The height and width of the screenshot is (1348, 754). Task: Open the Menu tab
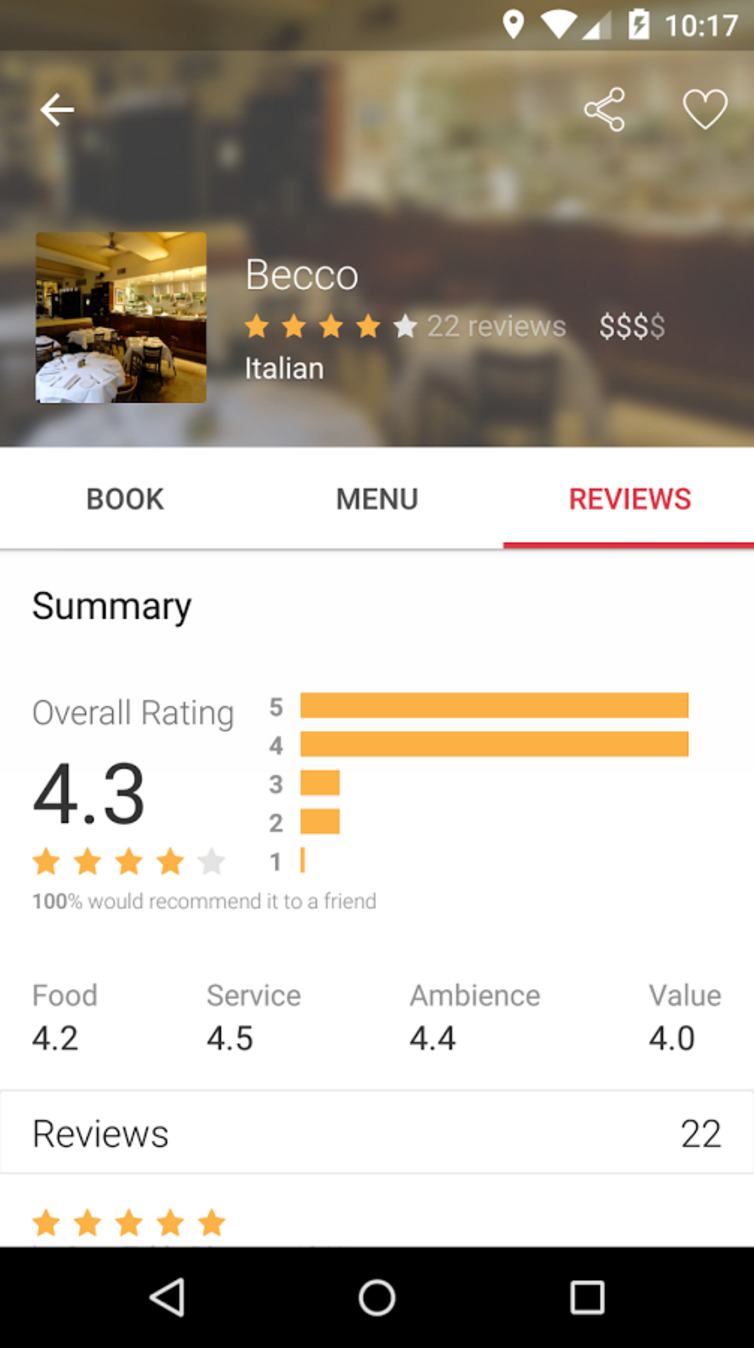377,499
